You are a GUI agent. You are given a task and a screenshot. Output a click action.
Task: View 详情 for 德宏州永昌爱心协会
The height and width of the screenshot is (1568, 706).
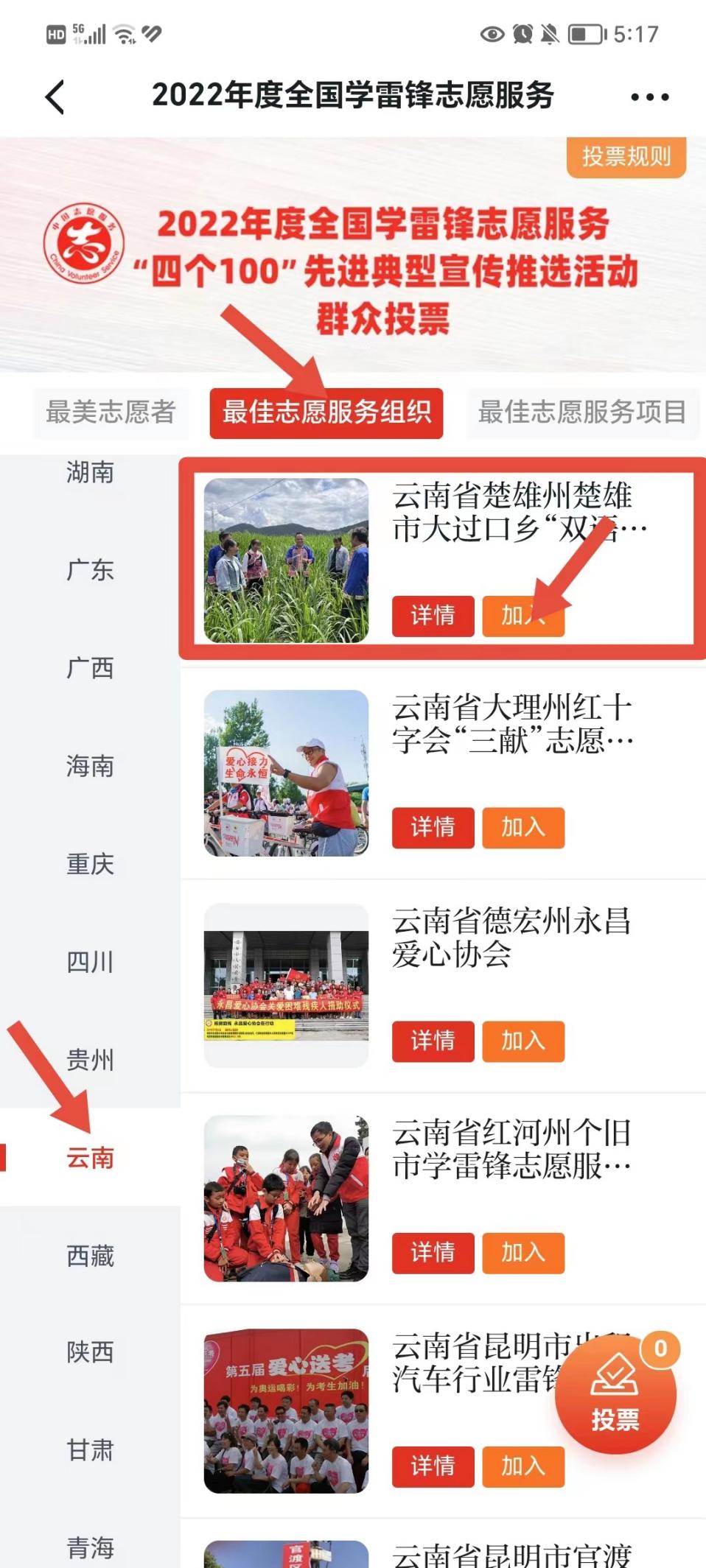(433, 1041)
